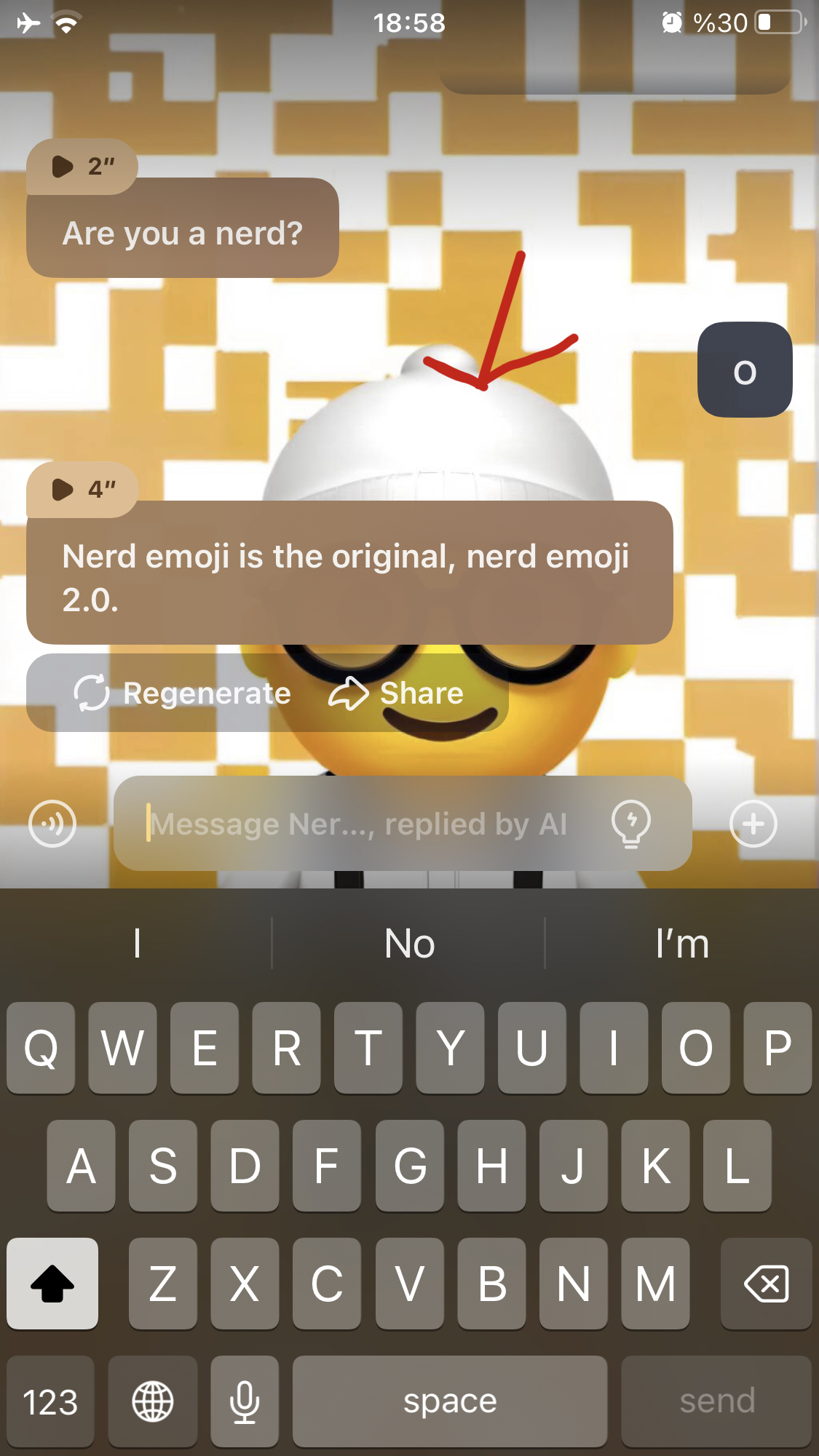Open the lightbulb suggestion icon
This screenshot has height=1456, width=819.
[x=631, y=824]
